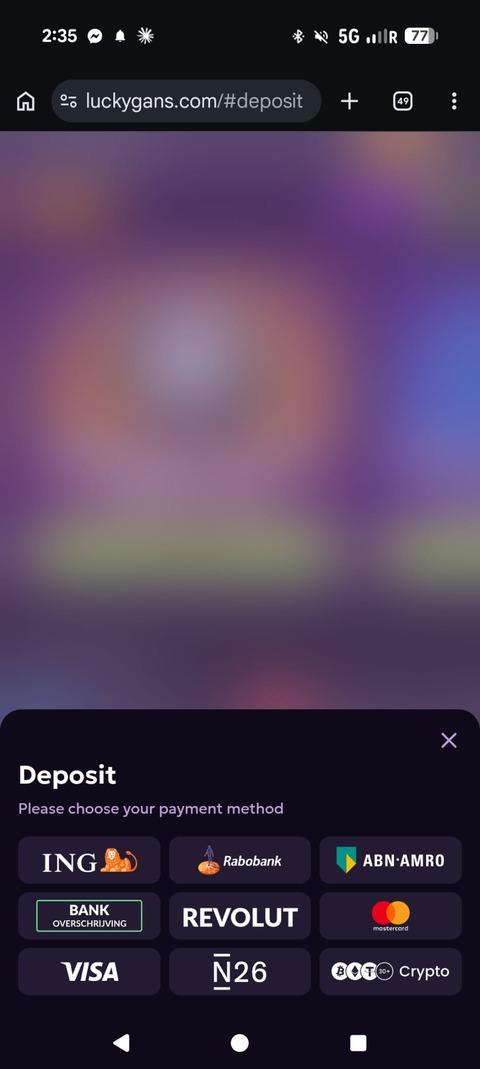Select Bank Overschrijving transfer option
The image size is (480, 1069).
click(89, 916)
